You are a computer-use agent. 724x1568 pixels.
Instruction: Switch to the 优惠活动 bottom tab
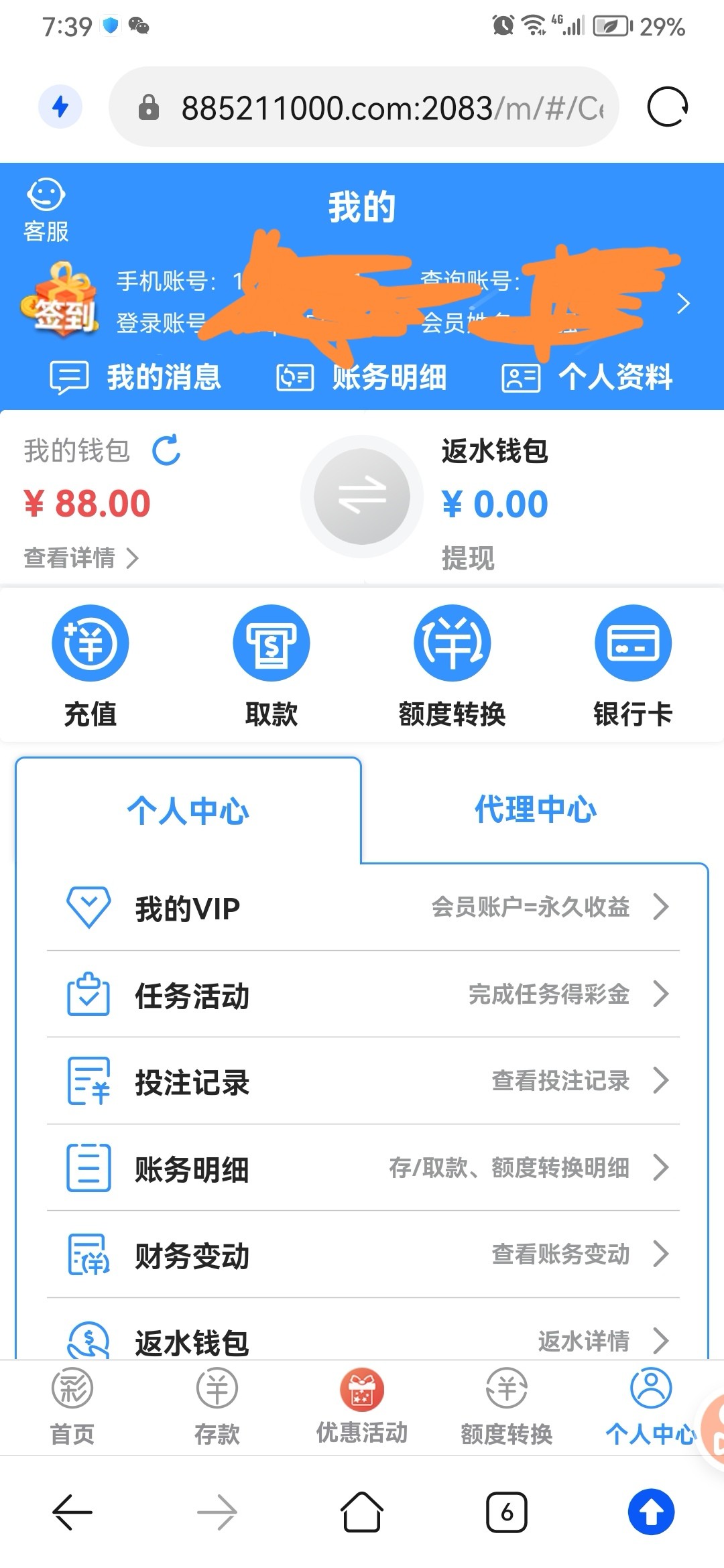[362, 1405]
